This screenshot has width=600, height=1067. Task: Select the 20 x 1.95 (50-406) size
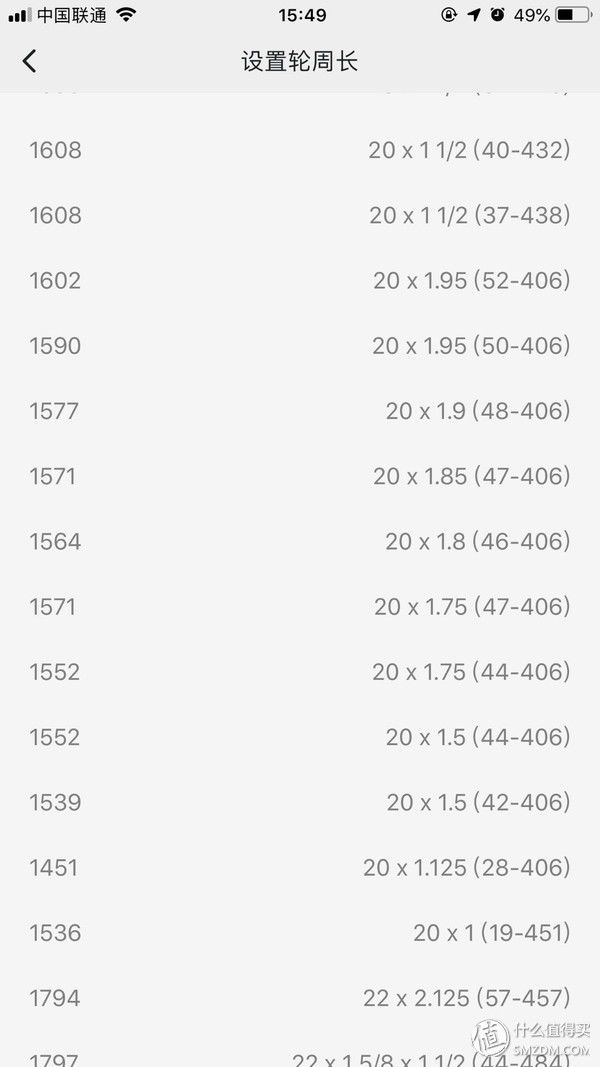pyautogui.click(x=300, y=346)
